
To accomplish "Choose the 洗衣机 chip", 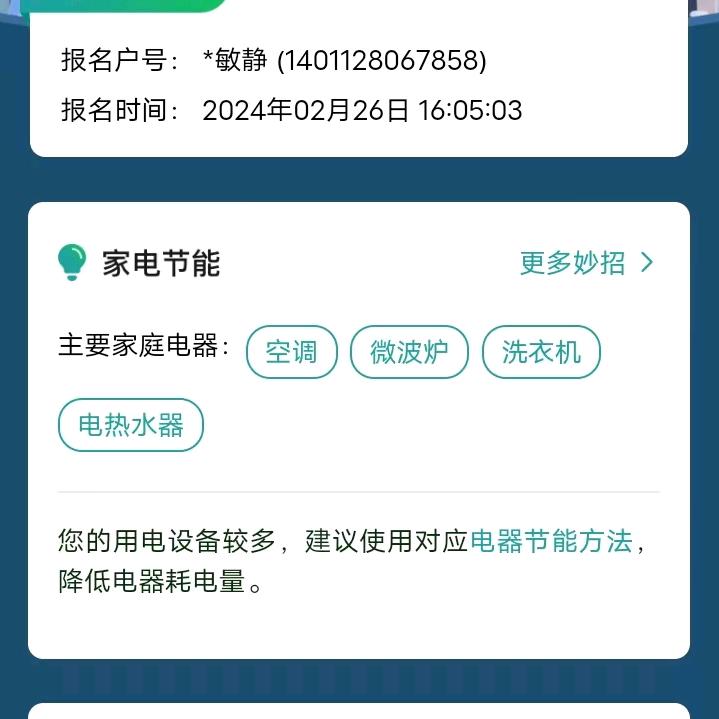I will [x=541, y=353].
